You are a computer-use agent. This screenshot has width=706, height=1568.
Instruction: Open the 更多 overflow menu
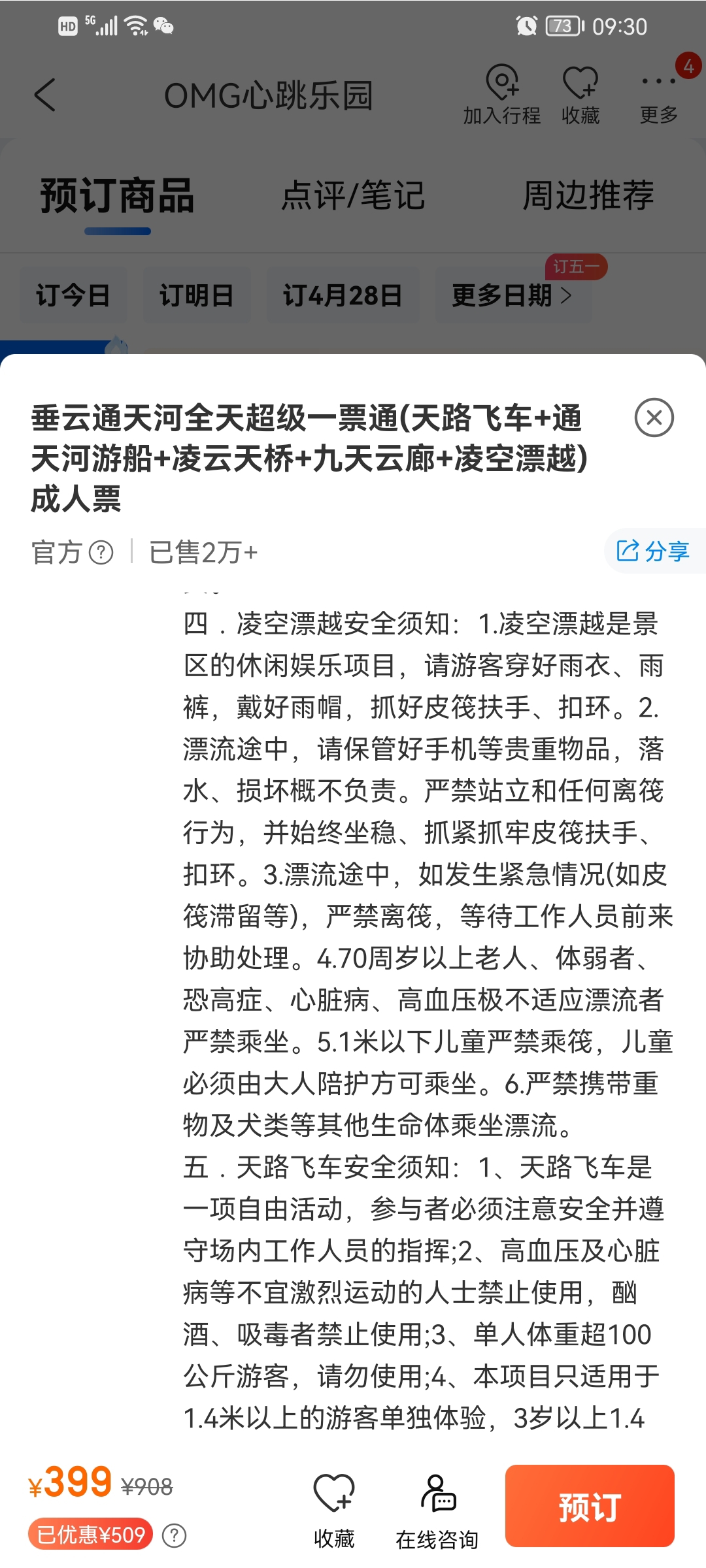pos(659,95)
